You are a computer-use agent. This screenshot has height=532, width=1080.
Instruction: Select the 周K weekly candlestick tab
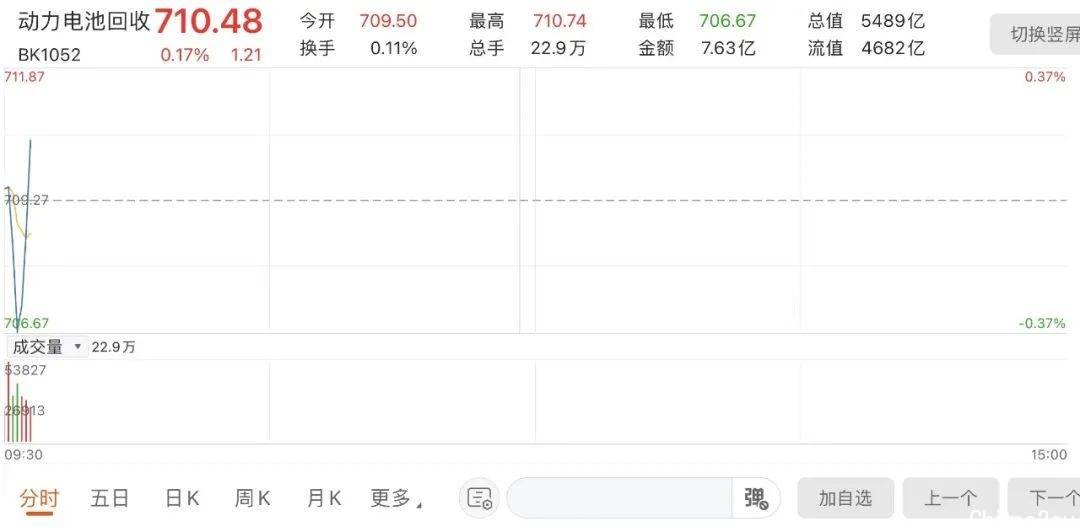pyautogui.click(x=252, y=498)
